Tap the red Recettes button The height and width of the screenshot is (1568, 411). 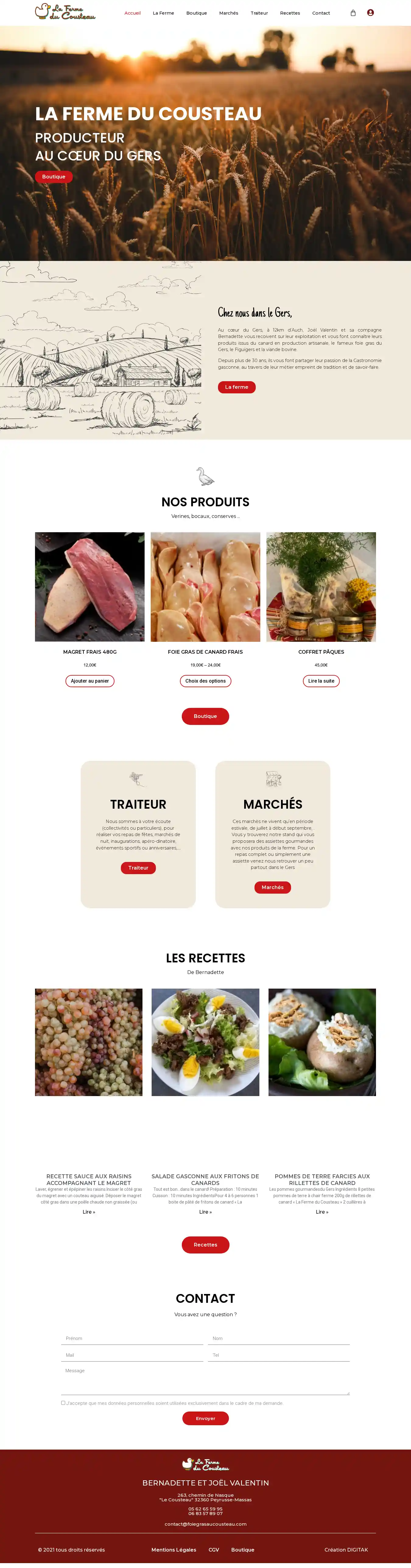pyautogui.click(x=205, y=1245)
